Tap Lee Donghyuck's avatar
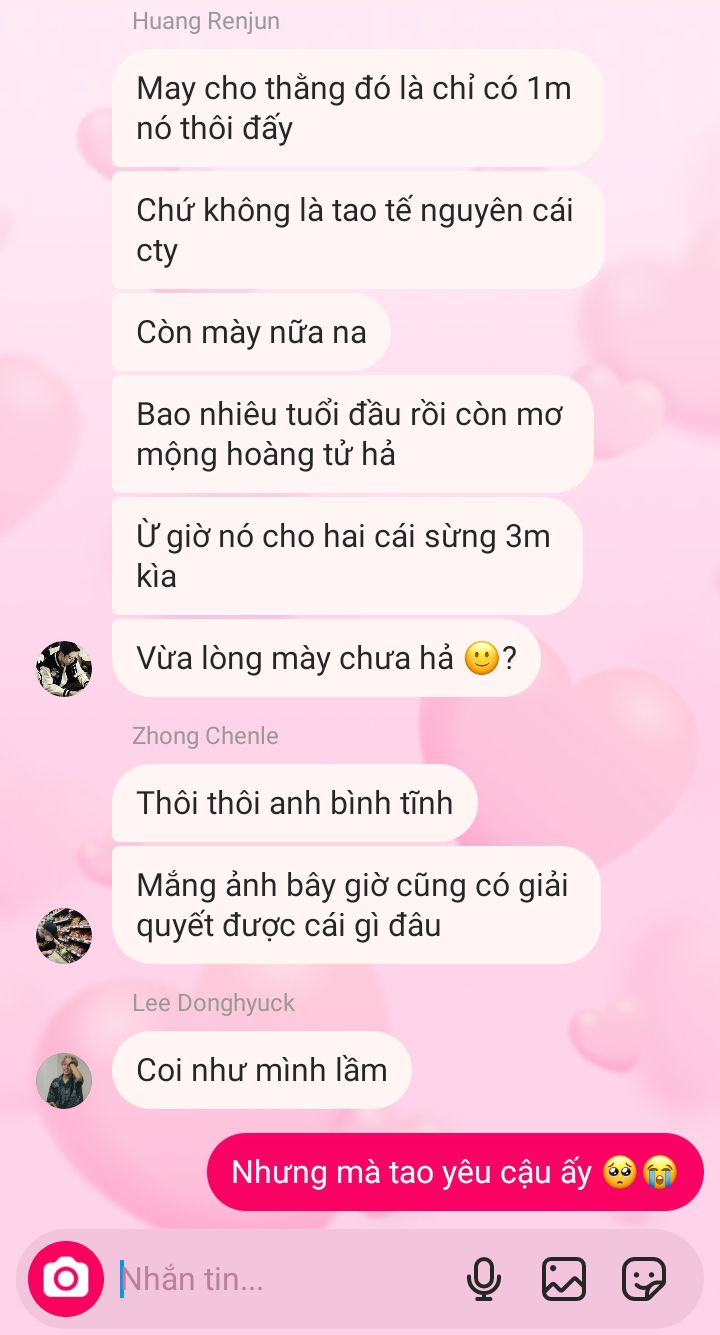This screenshot has width=720, height=1335. [64, 1080]
